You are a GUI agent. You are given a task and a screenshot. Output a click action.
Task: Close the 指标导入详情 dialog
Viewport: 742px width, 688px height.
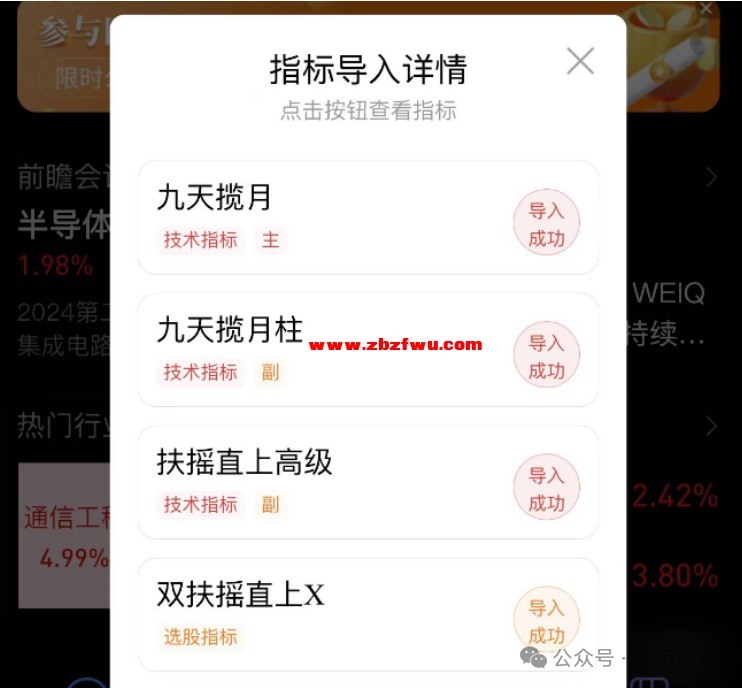[x=580, y=61]
